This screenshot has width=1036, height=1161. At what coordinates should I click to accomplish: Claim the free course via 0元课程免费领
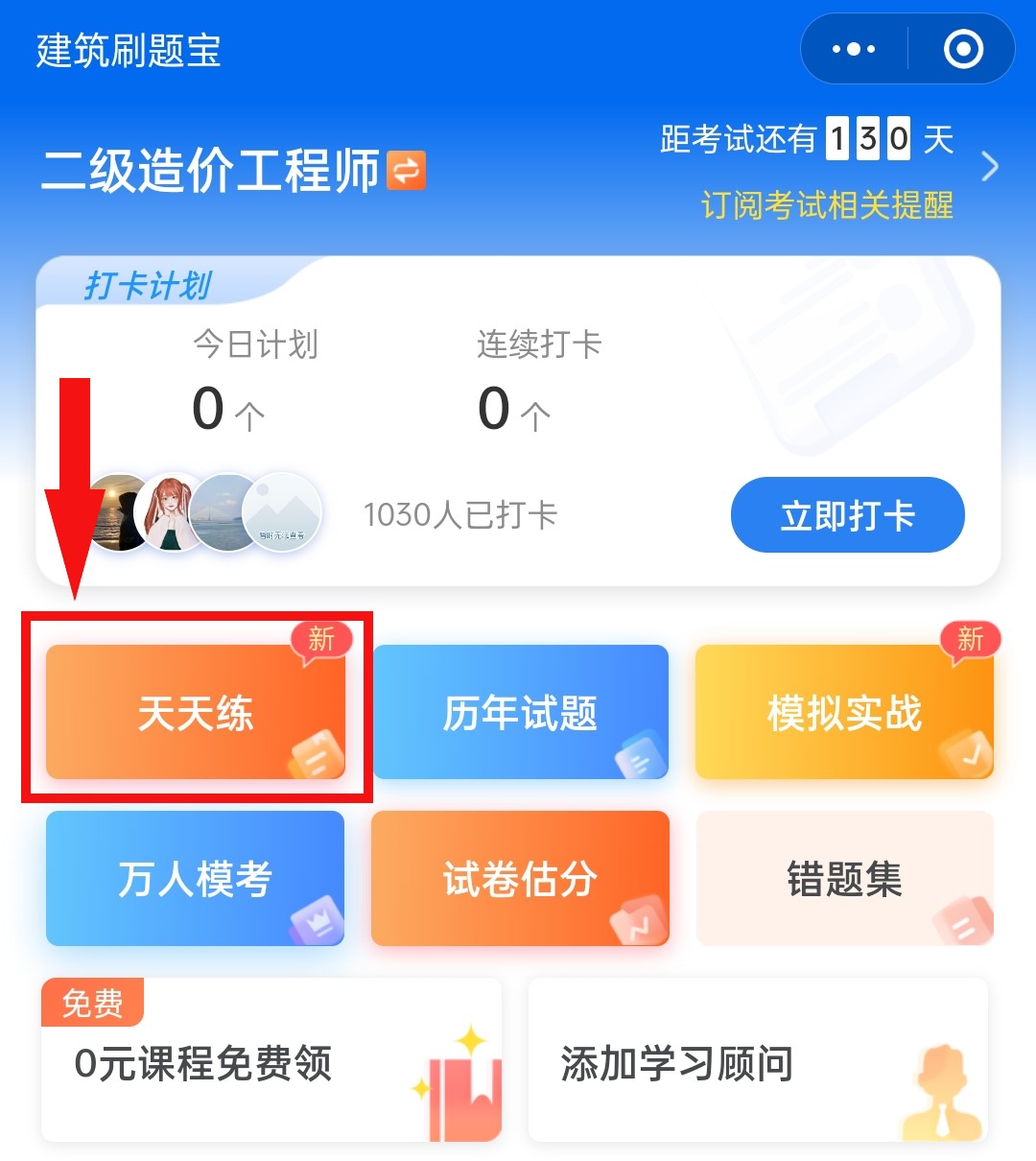271,1060
